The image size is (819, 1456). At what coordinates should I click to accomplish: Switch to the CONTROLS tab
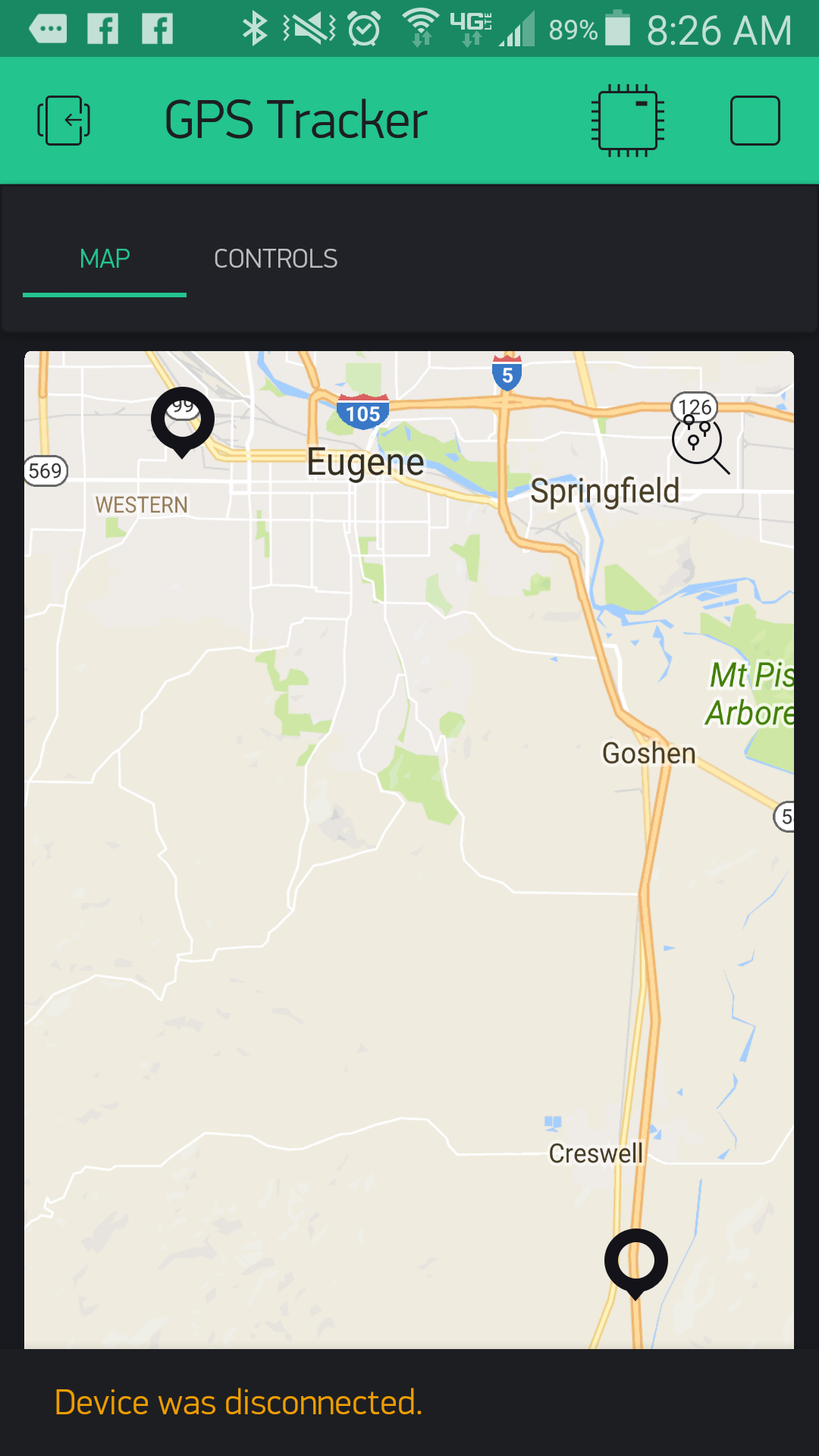coord(276,258)
